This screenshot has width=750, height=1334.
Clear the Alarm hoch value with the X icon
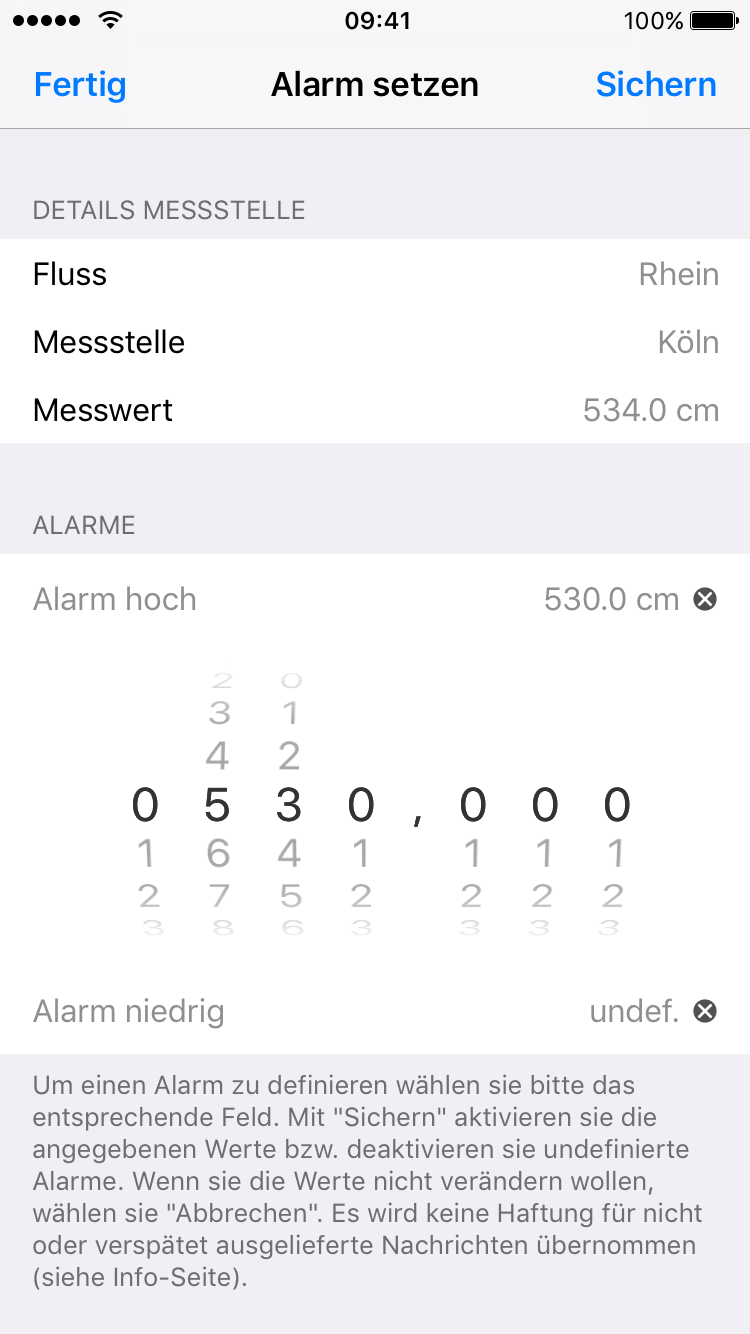[705, 598]
